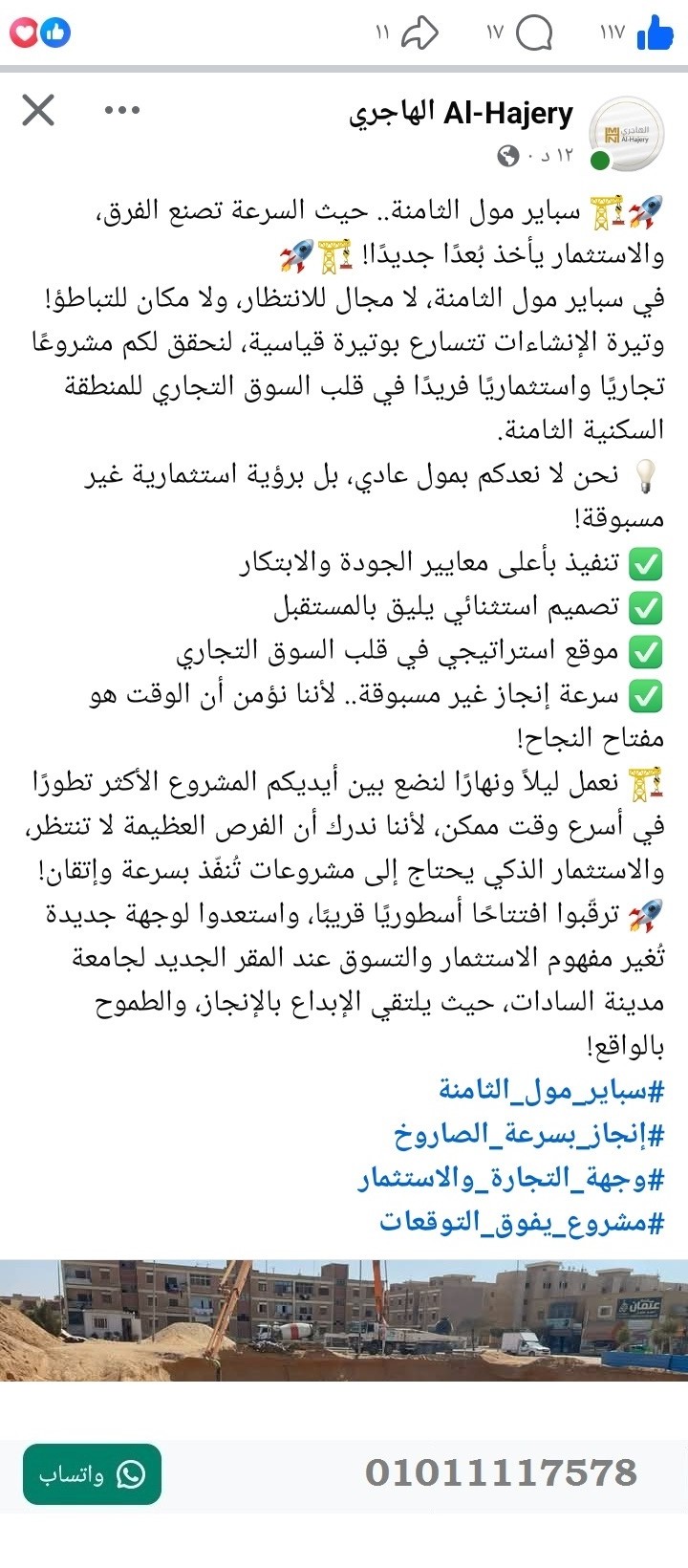Image resolution: width=688 pixels, height=1568 pixels.
Task: Open comments via the speech bubble icon
Action: pos(536,33)
